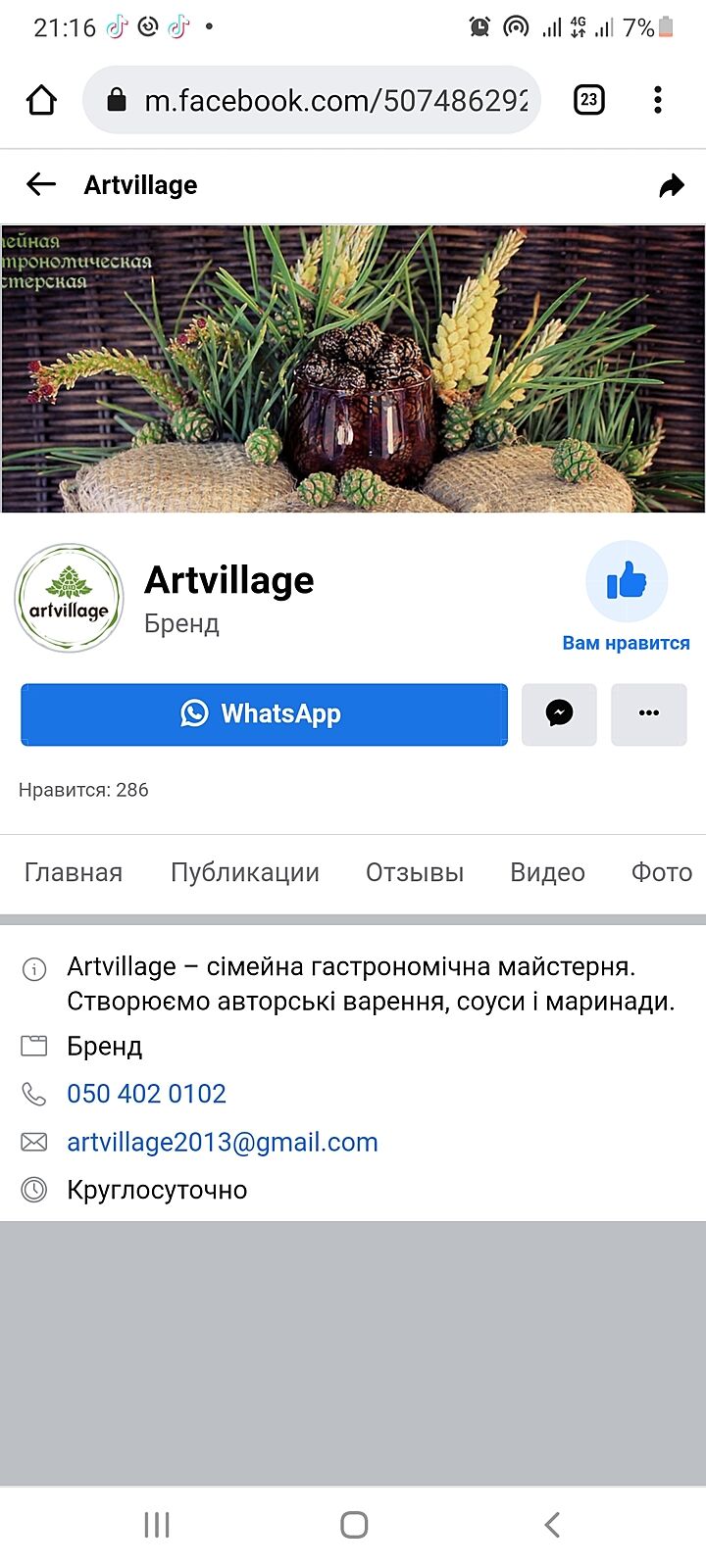The width and height of the screenshot is (706, 1568).
Task: Select the Видео tab
Action: click(x=547, y=872)
